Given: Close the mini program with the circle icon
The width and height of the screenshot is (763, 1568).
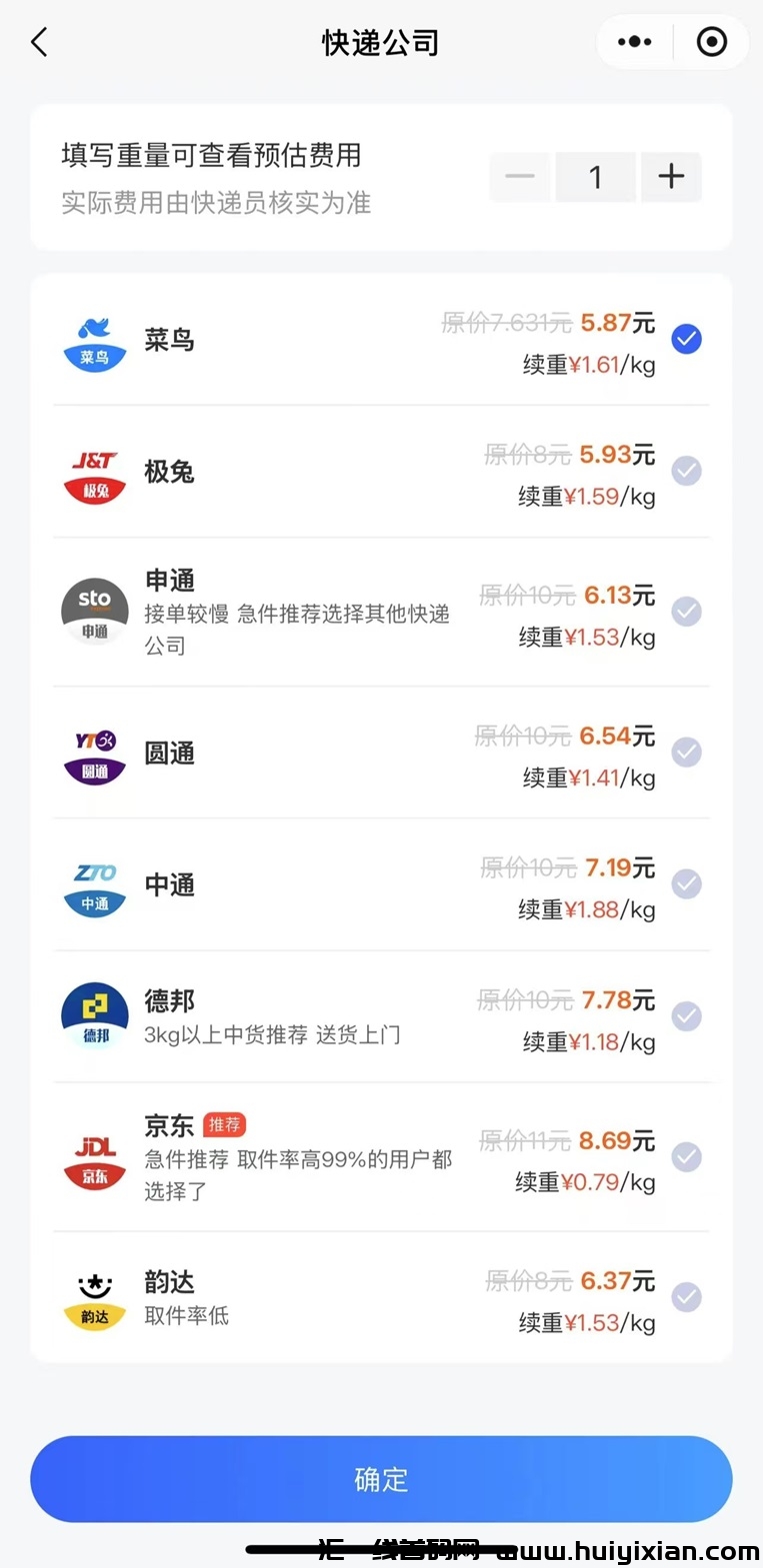Looking at the screenshot, I should pyautogui.click(x=712, y=42).
